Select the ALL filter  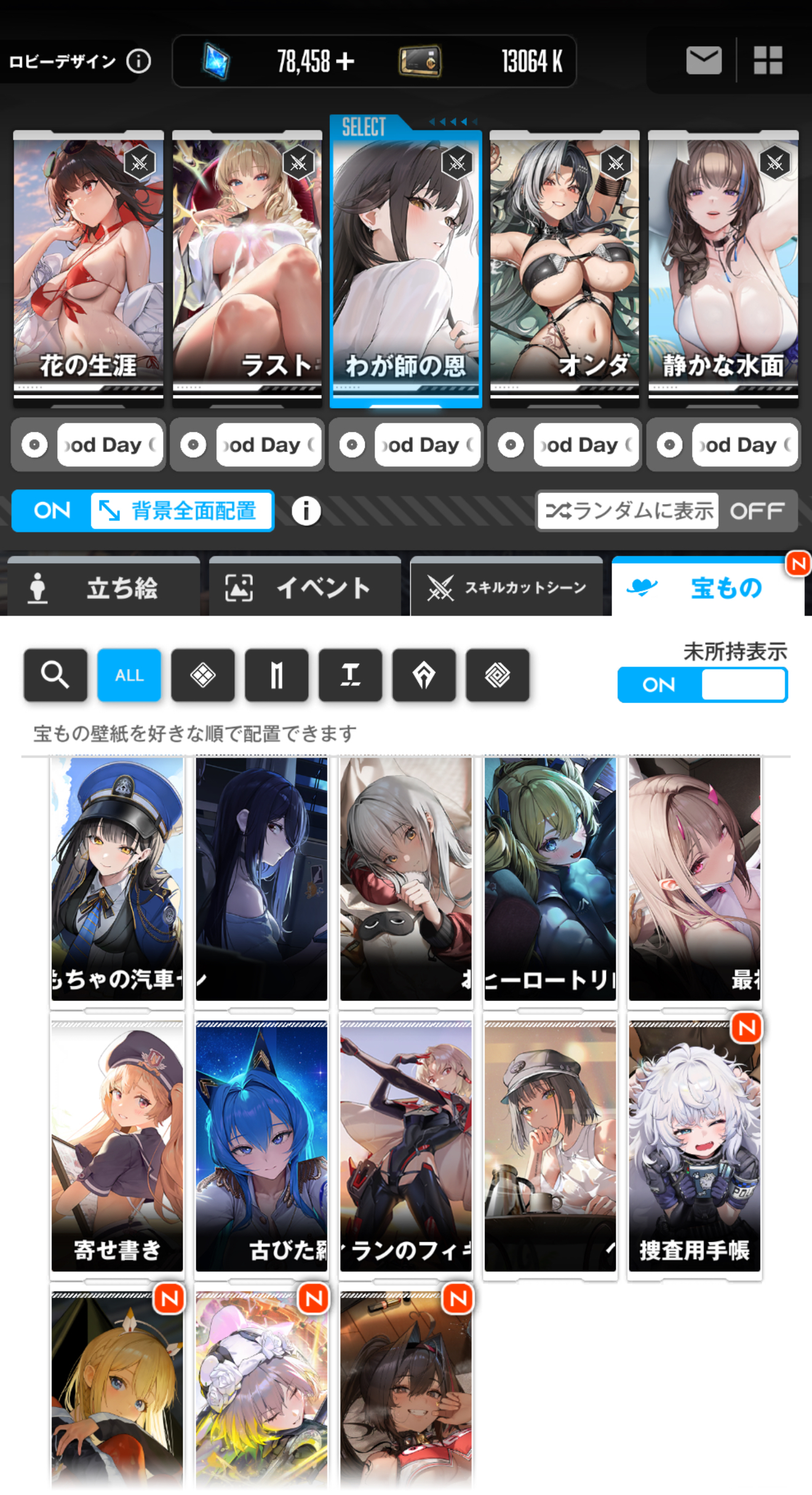129,675
